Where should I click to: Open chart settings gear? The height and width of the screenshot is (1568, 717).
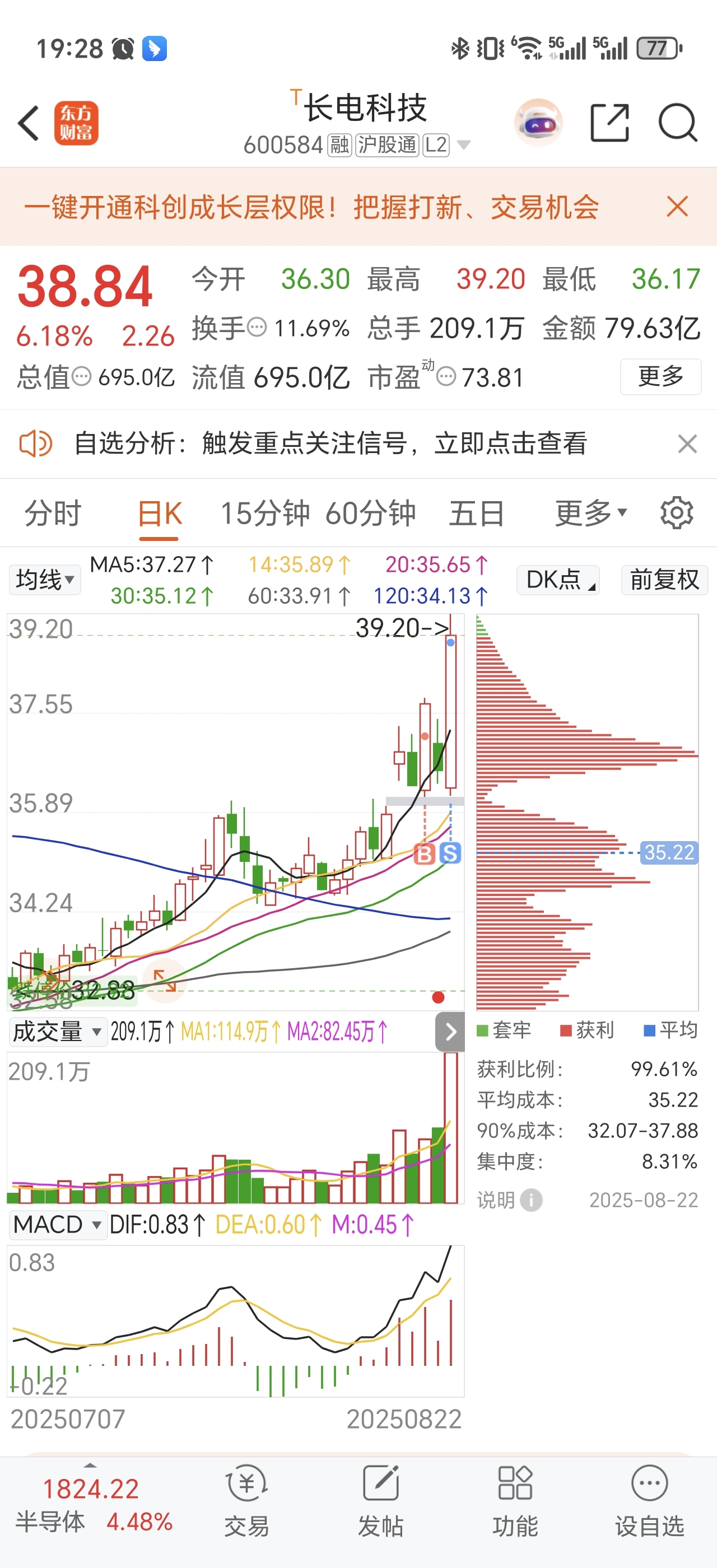677,513
